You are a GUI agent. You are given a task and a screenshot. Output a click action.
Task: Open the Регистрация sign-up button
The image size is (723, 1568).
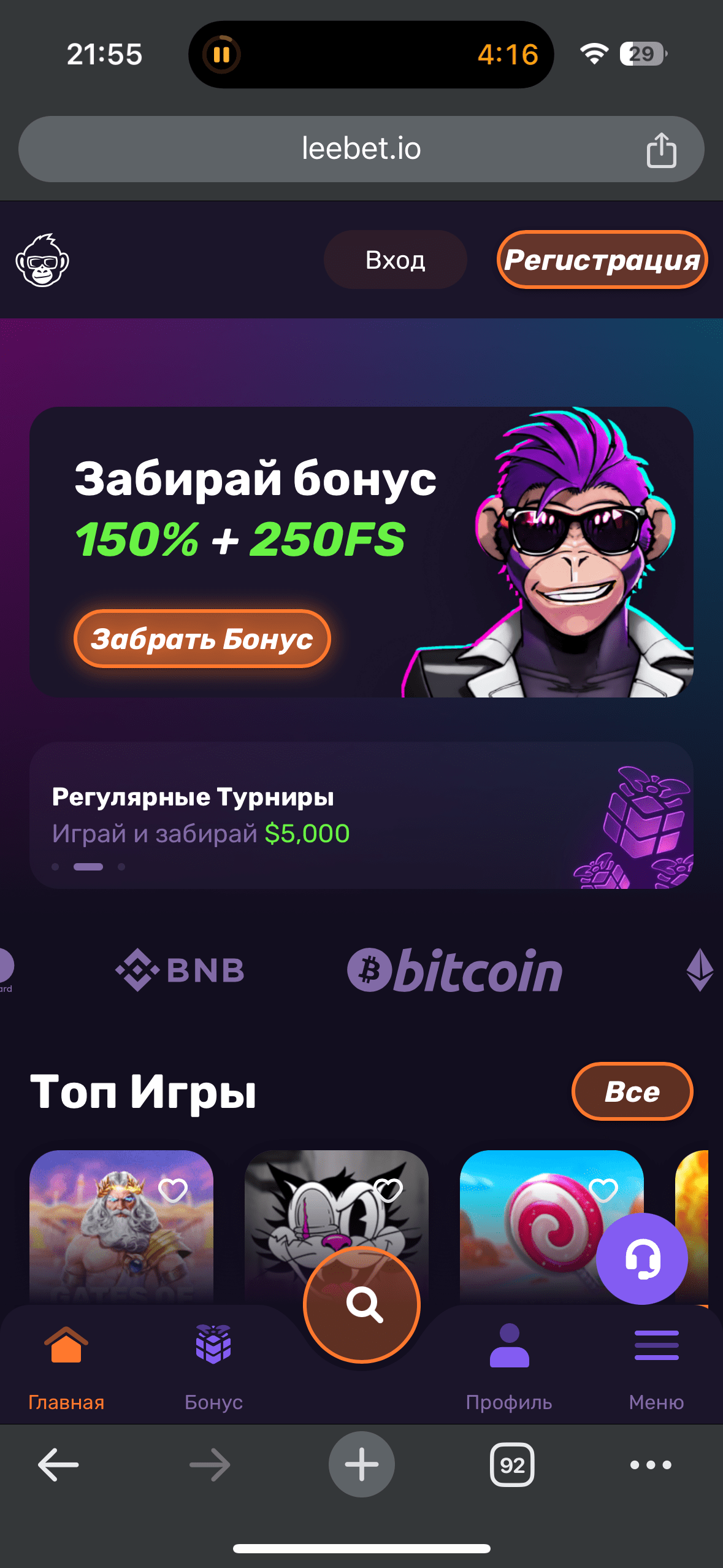(x=602, y=259)
